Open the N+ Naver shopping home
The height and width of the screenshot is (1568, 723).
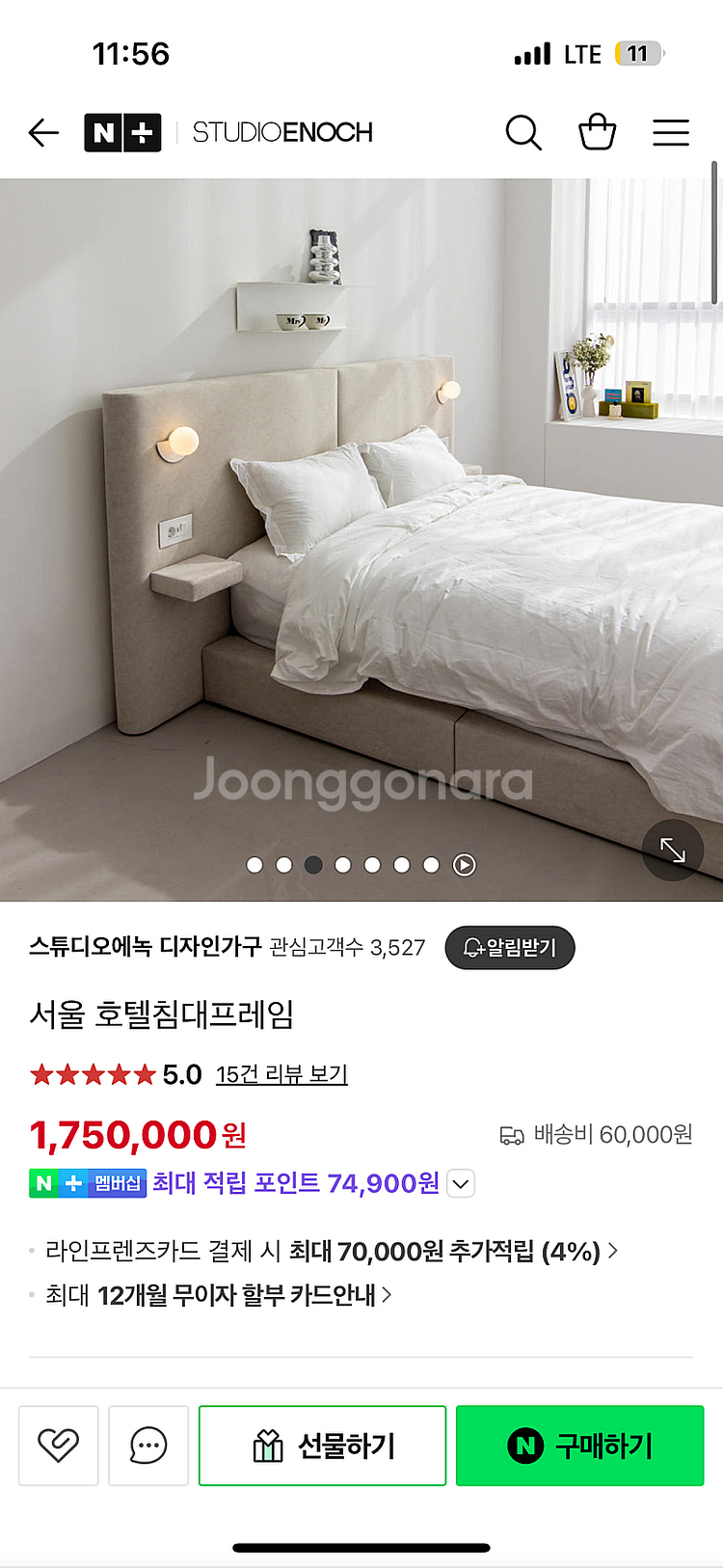coord(122,132)
